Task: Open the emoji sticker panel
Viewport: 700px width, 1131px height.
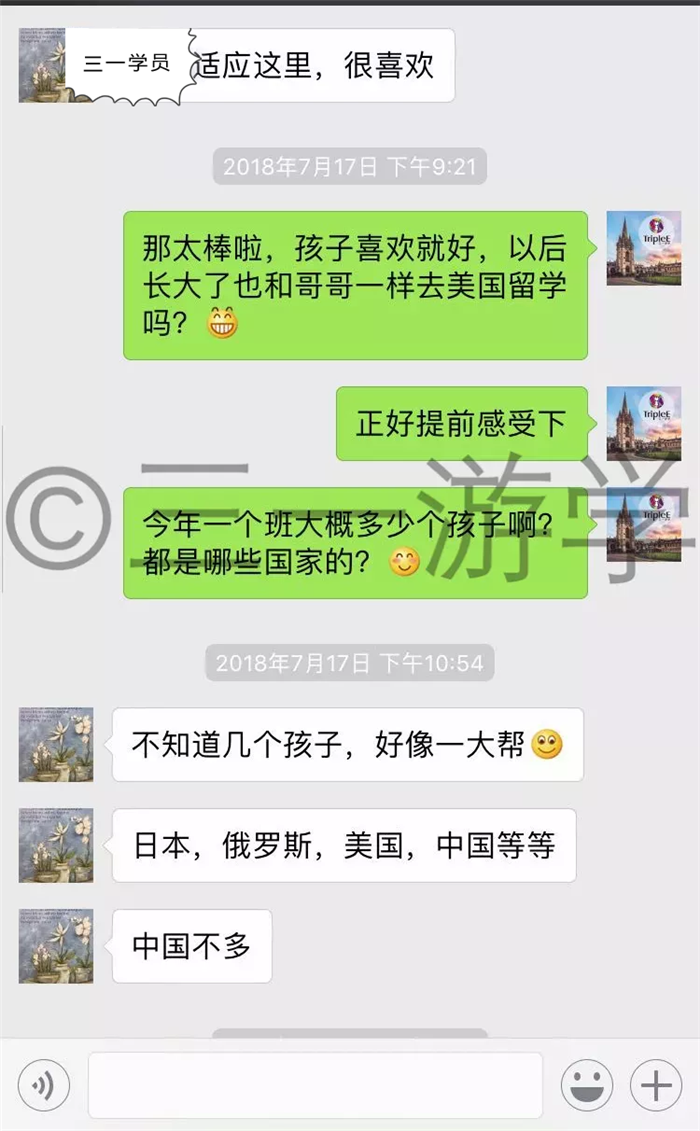Action: pos(587,1085)
